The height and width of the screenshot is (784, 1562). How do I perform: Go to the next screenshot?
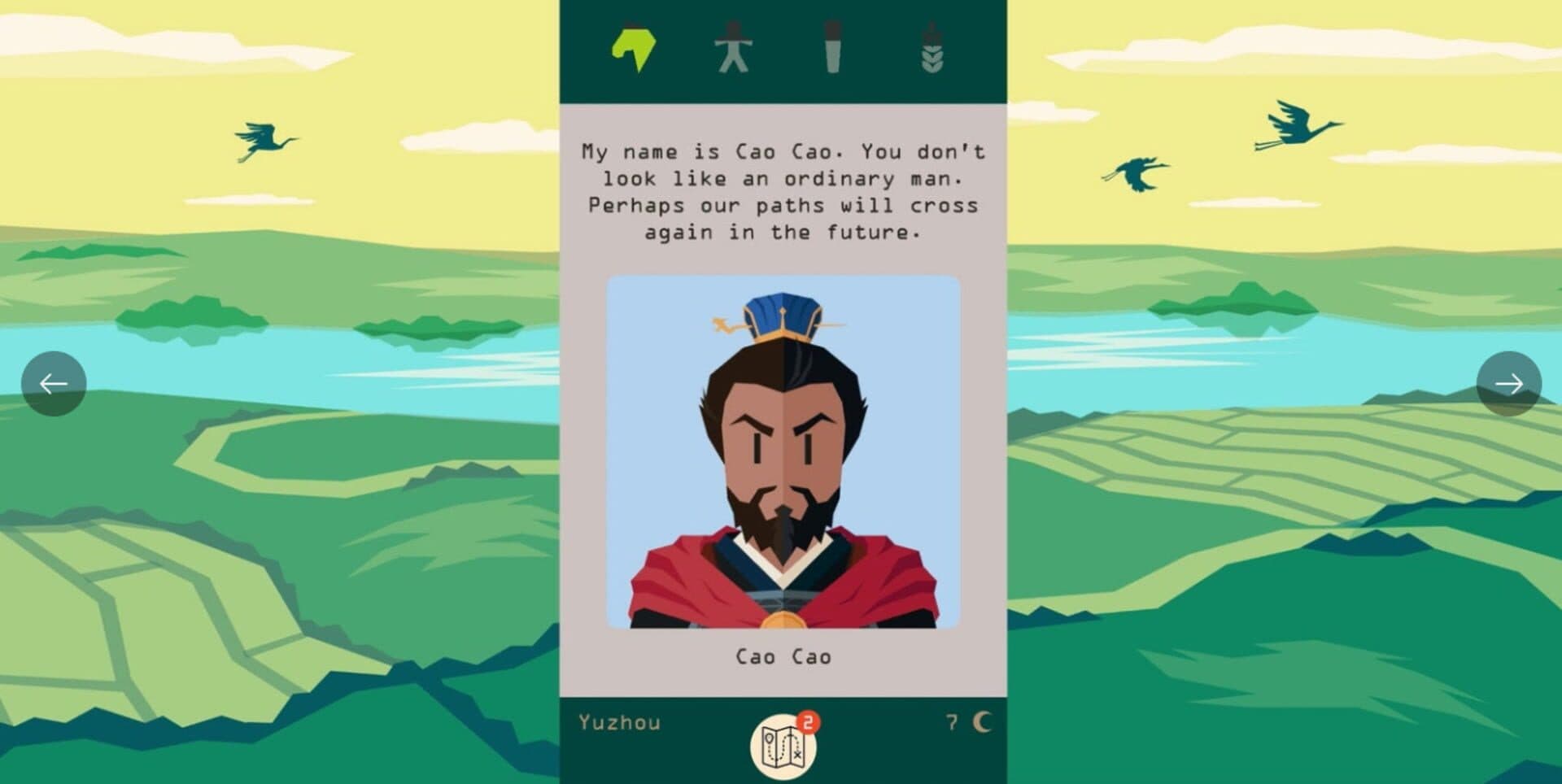click(x=1508, y=384)
